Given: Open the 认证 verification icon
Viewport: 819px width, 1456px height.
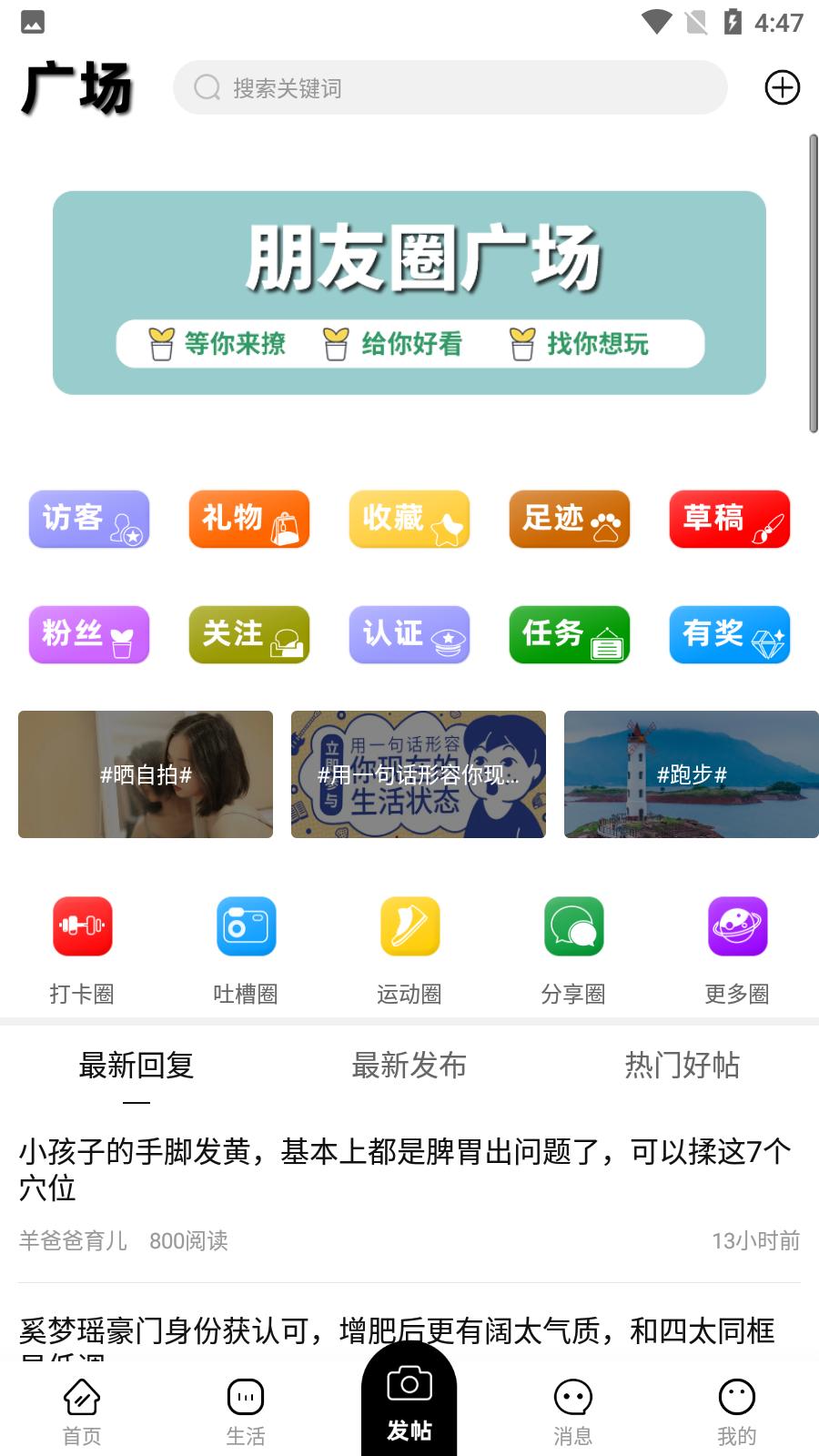Looking at the screenshot, I should (409, 635).
